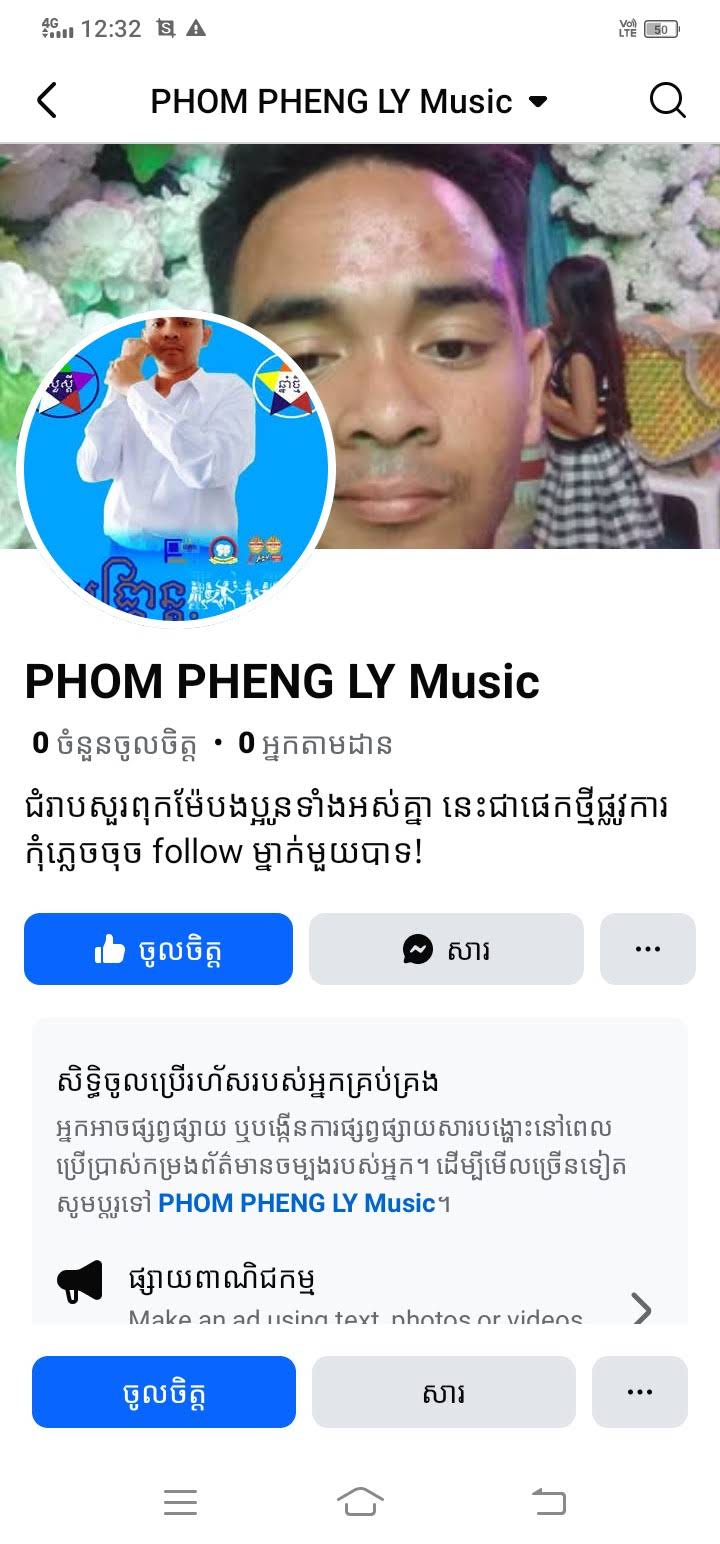Open the circular profile picture

tap(176, 470)
